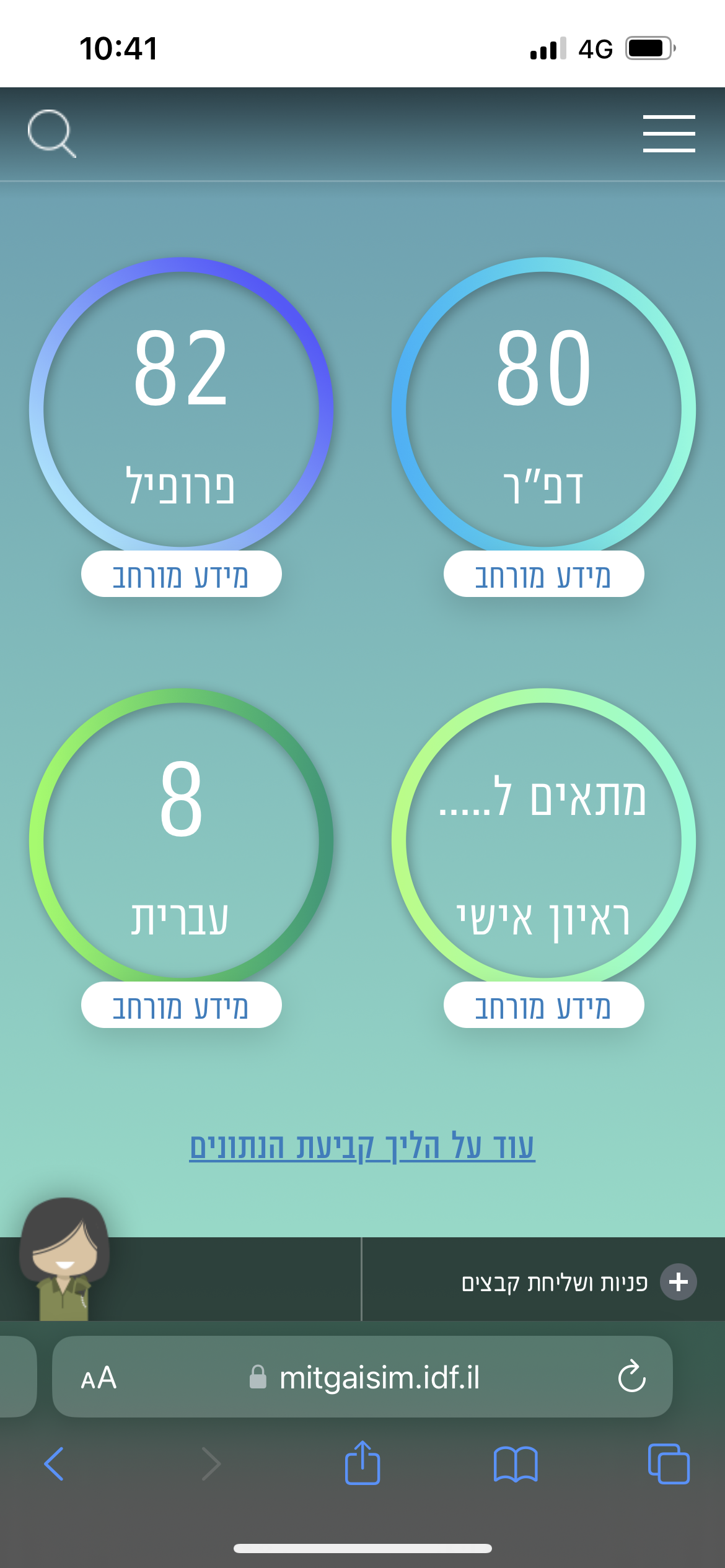Image resolution: width=725 pixels, height=1568 pixels.
Task: Open מידע מורחב under עברית 8
Action: point(181,1005)
